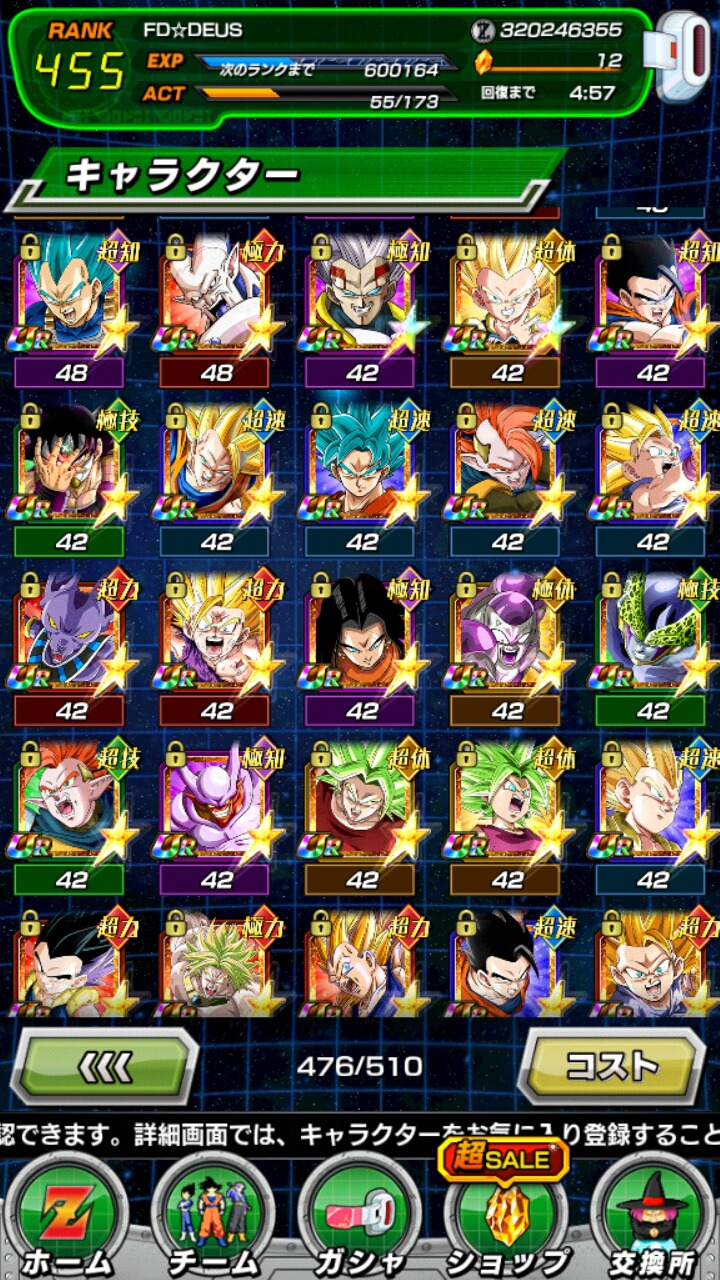This screenshot has height=1280, width=720.
Task: Open the チーム tab
Action: click(212, 1225)
